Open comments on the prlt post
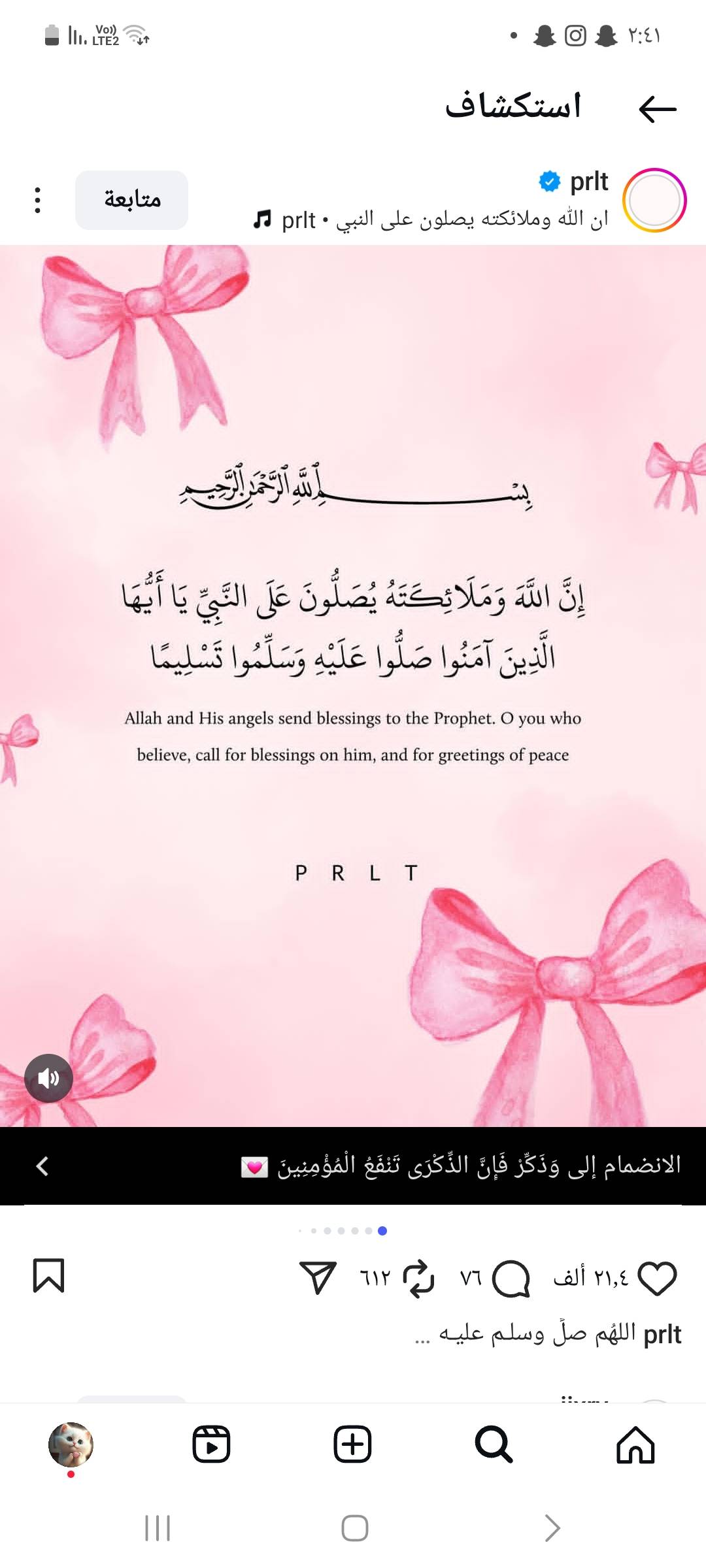 tap(511, 1279)
